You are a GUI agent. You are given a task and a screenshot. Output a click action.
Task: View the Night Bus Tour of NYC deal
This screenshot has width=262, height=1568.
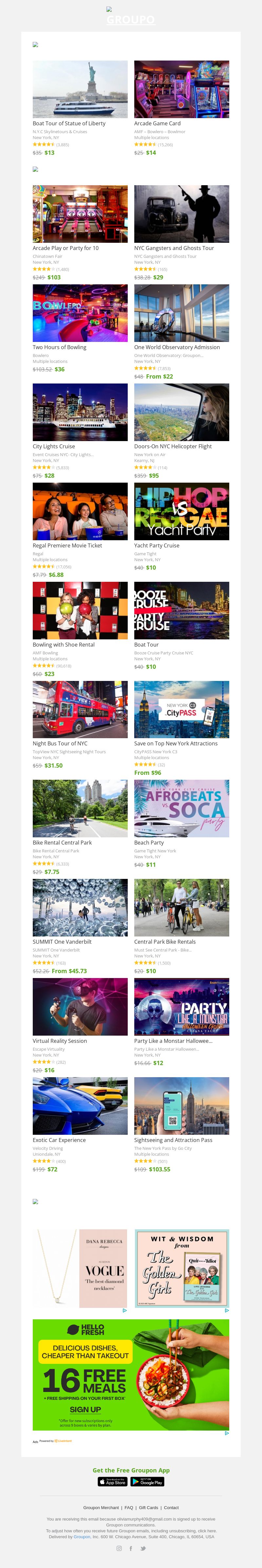[x=80, y=710]
